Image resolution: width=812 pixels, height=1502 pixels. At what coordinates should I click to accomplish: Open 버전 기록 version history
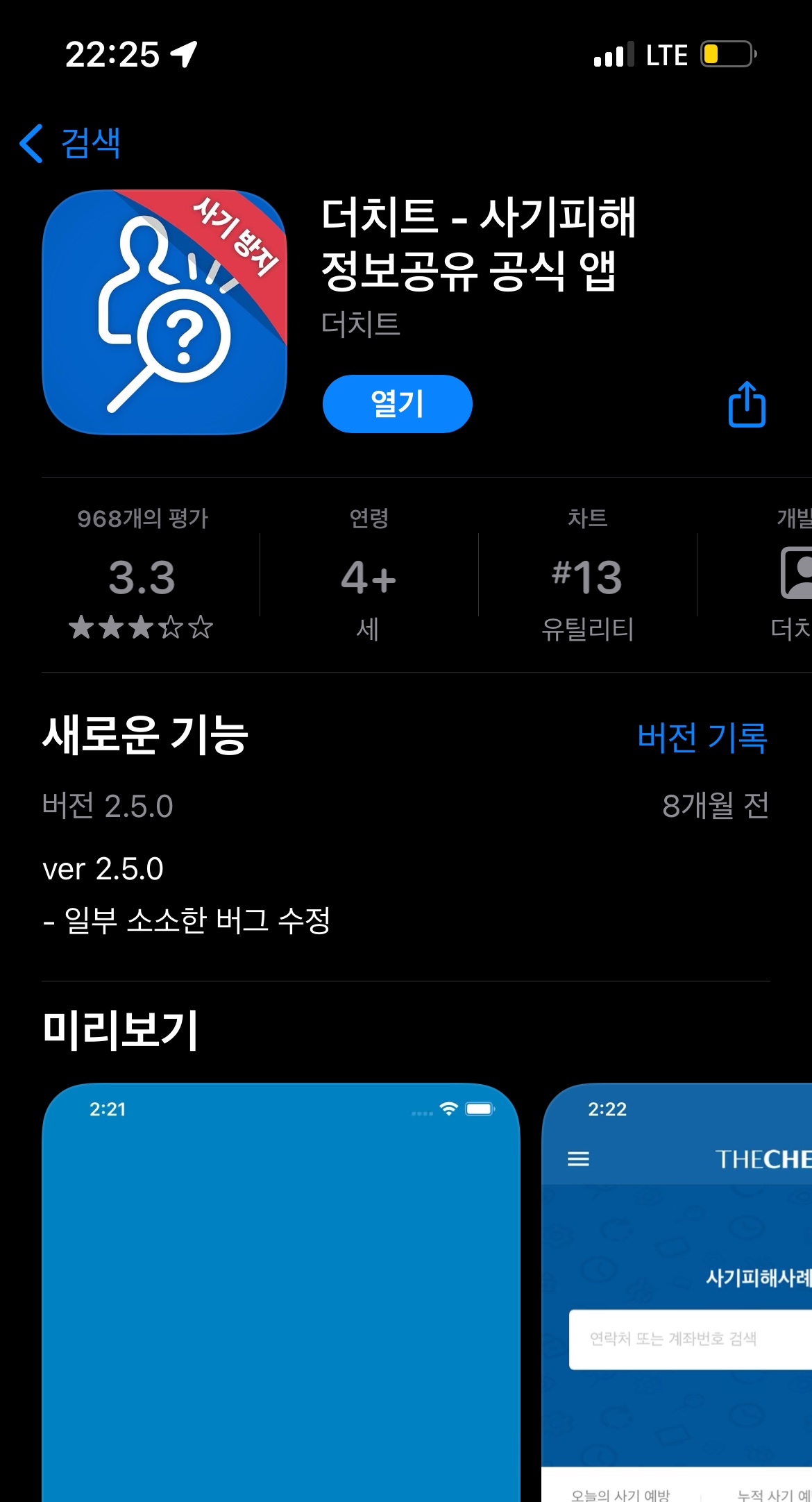click(x=702, y=737)
